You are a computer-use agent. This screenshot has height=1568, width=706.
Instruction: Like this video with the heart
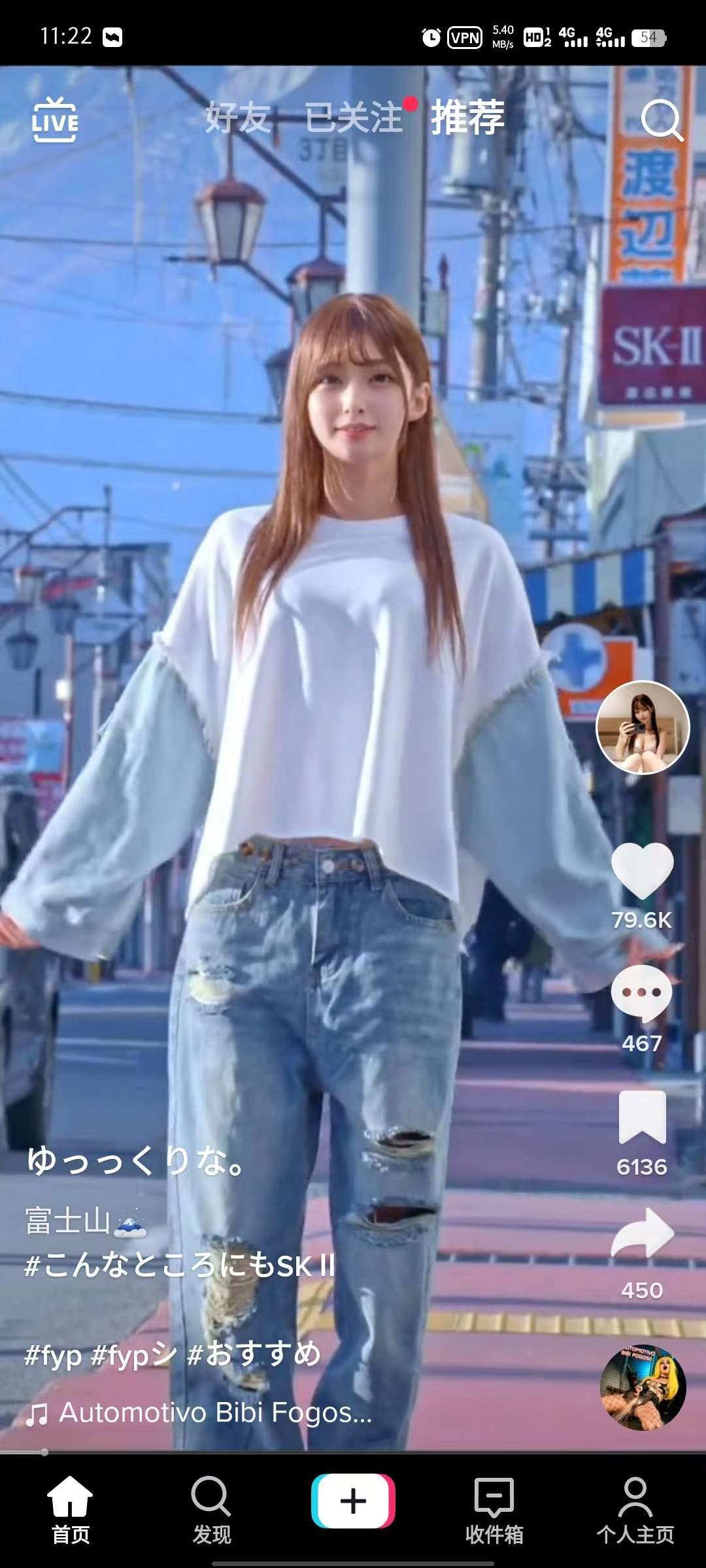point(642,870)
